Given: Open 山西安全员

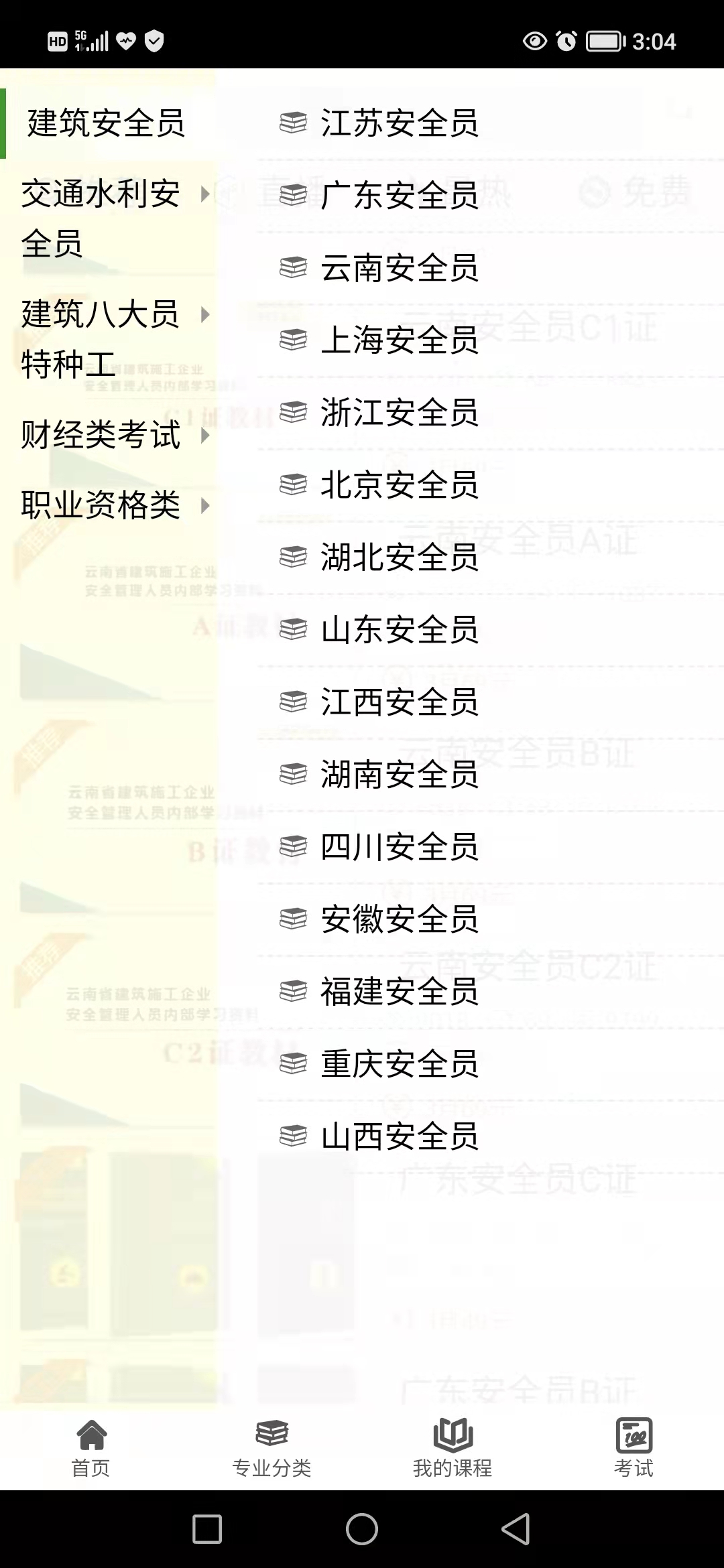Looking at the screenshot, I should tap(379, 1136).
